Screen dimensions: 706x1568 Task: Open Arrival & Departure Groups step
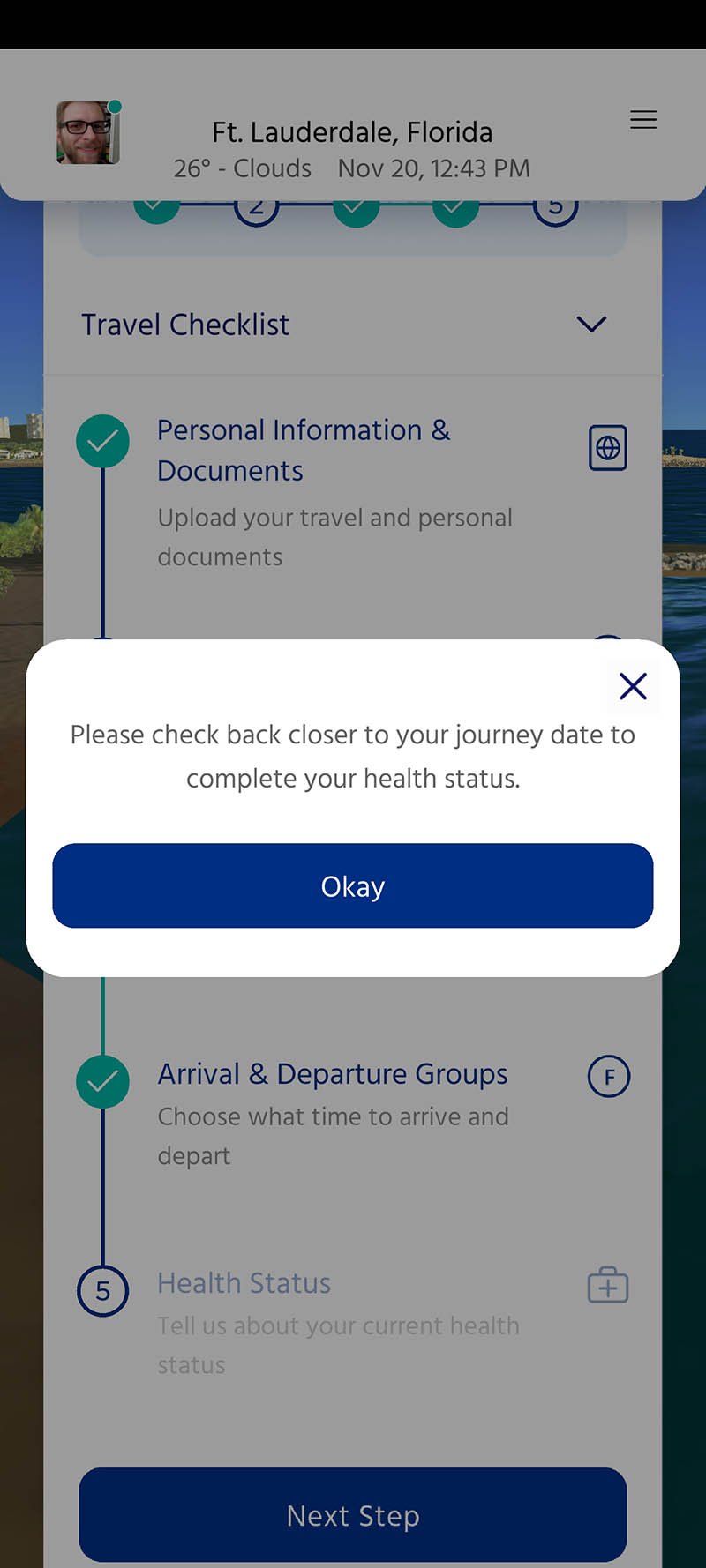353,1113
